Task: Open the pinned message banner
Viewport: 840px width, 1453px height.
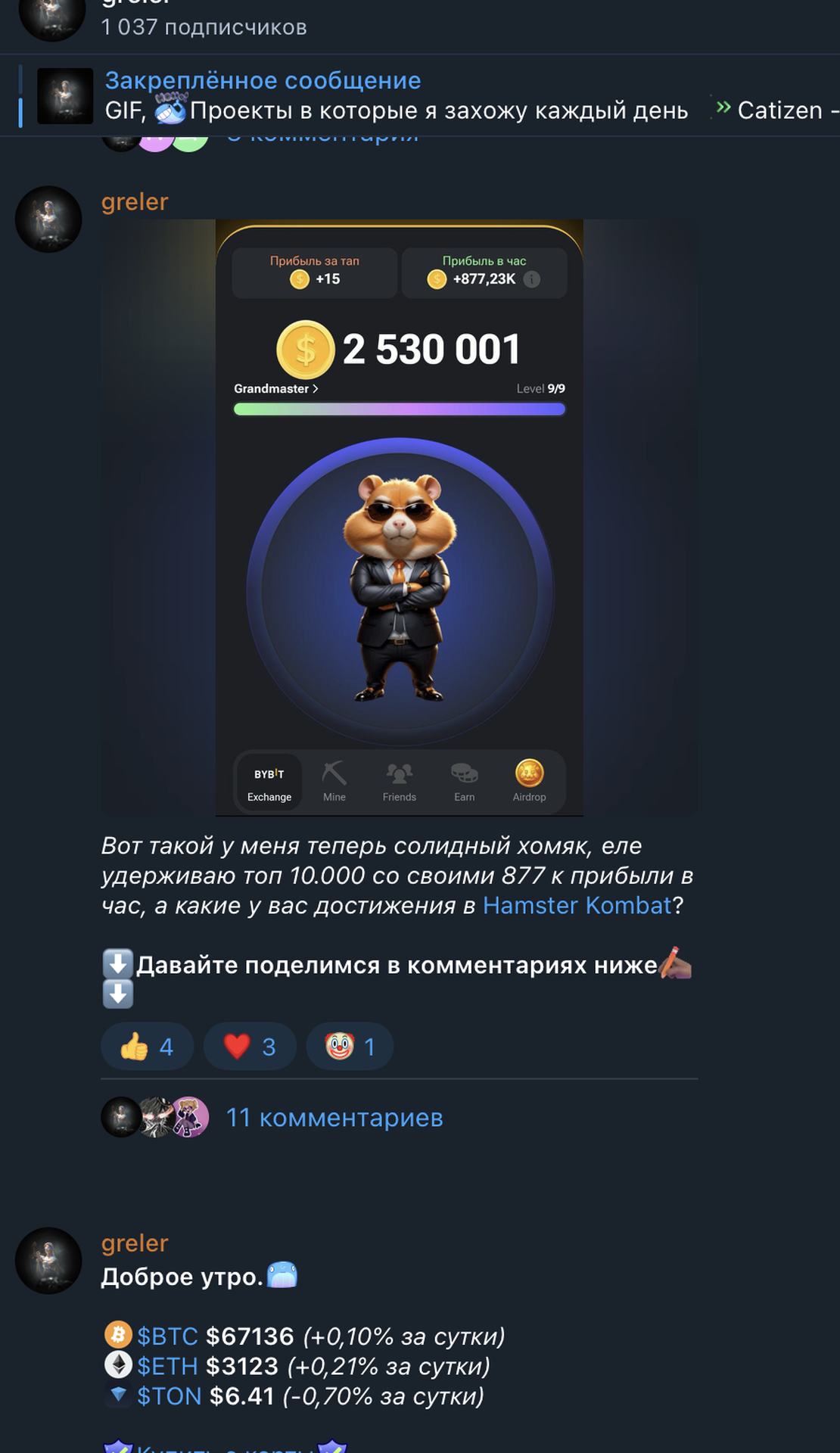Action: (394, 96)
